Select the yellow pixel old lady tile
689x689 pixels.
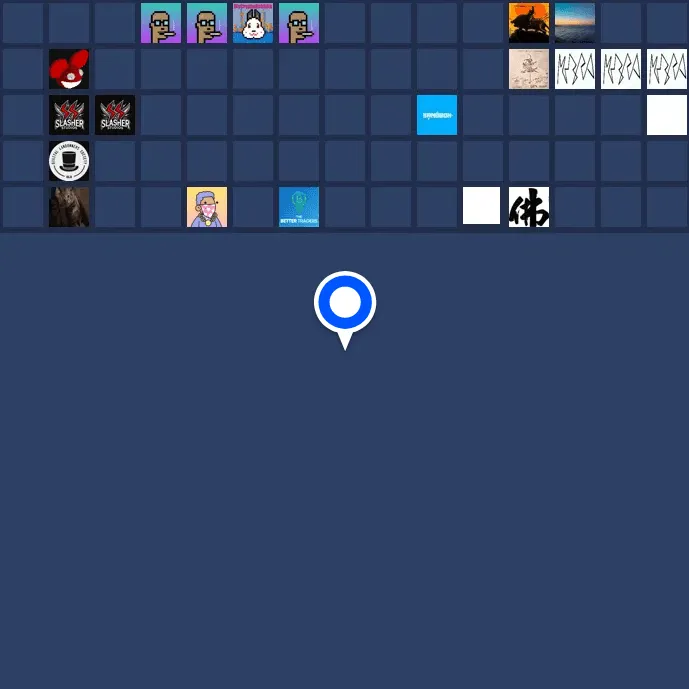pos(207,207)
